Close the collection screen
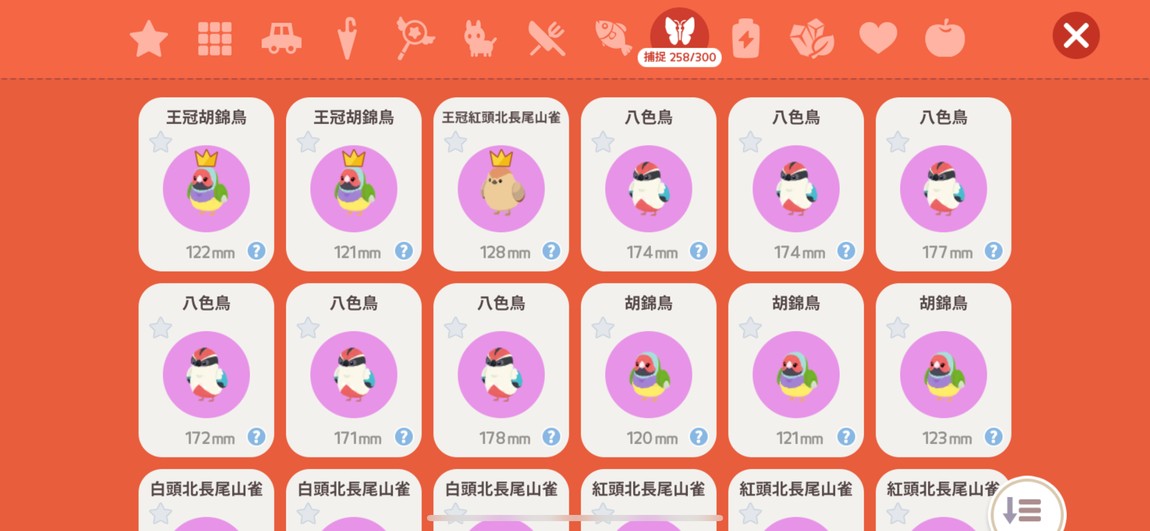This screenshot has height=531, width=1150. [1076, 36]
